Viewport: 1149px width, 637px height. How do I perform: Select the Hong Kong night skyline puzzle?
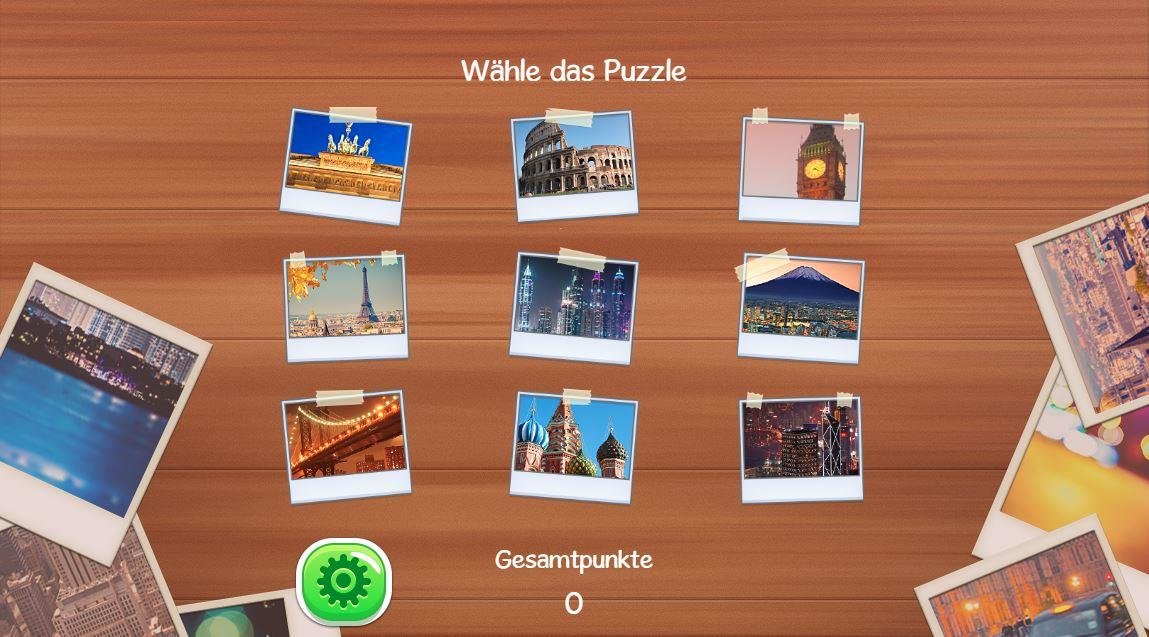[801, 443]
